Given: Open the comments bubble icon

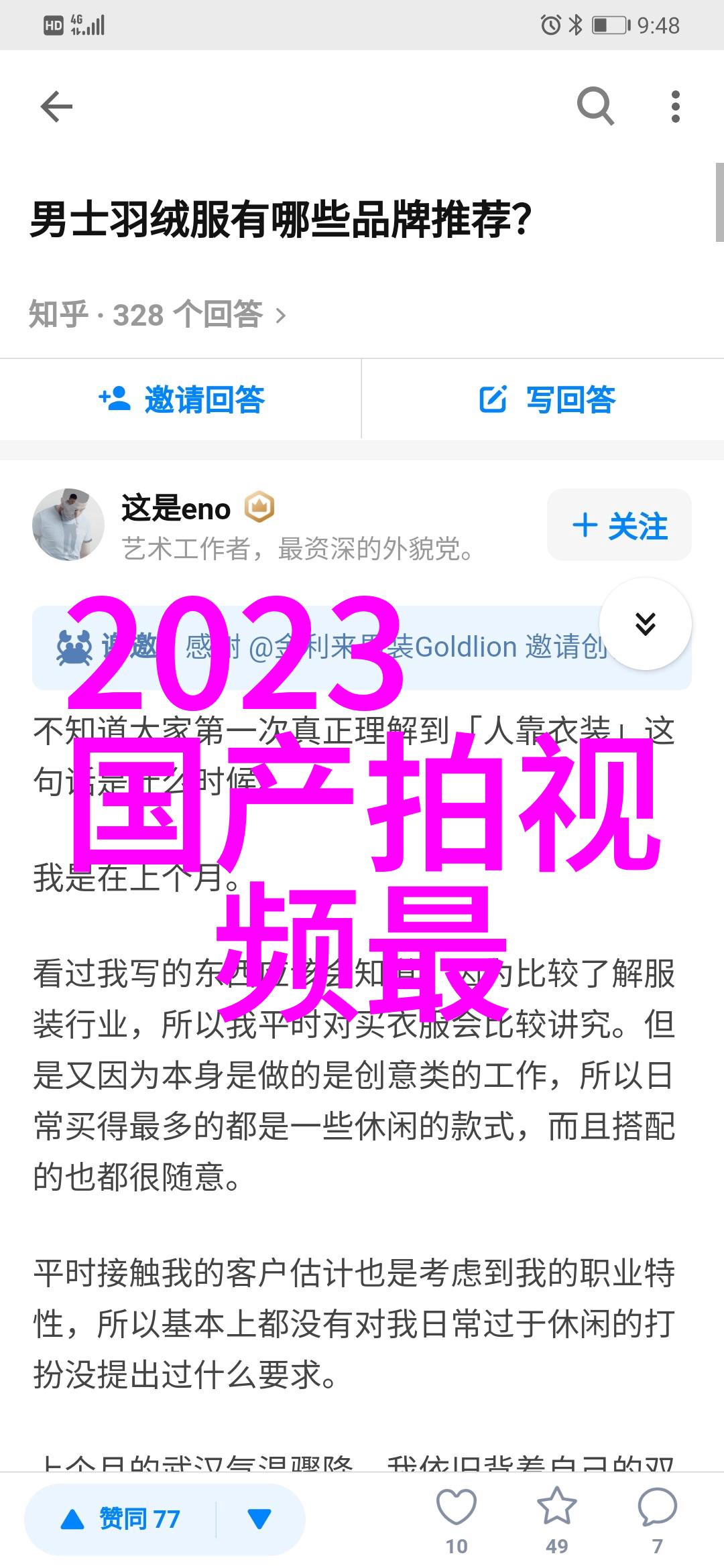Looking at the screenshot, I should point(657,1508).
